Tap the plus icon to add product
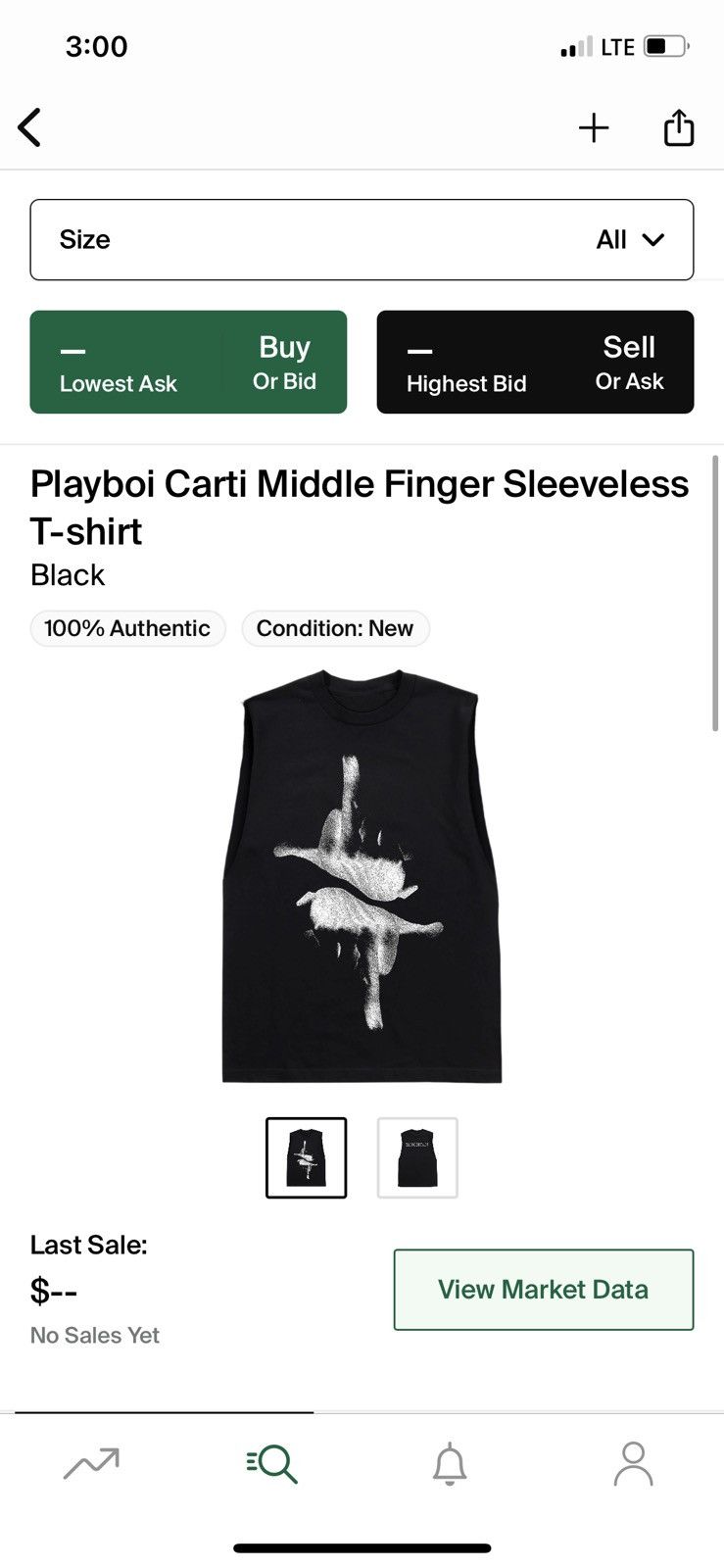724x1568 pixels. click(x=594, y=126)
